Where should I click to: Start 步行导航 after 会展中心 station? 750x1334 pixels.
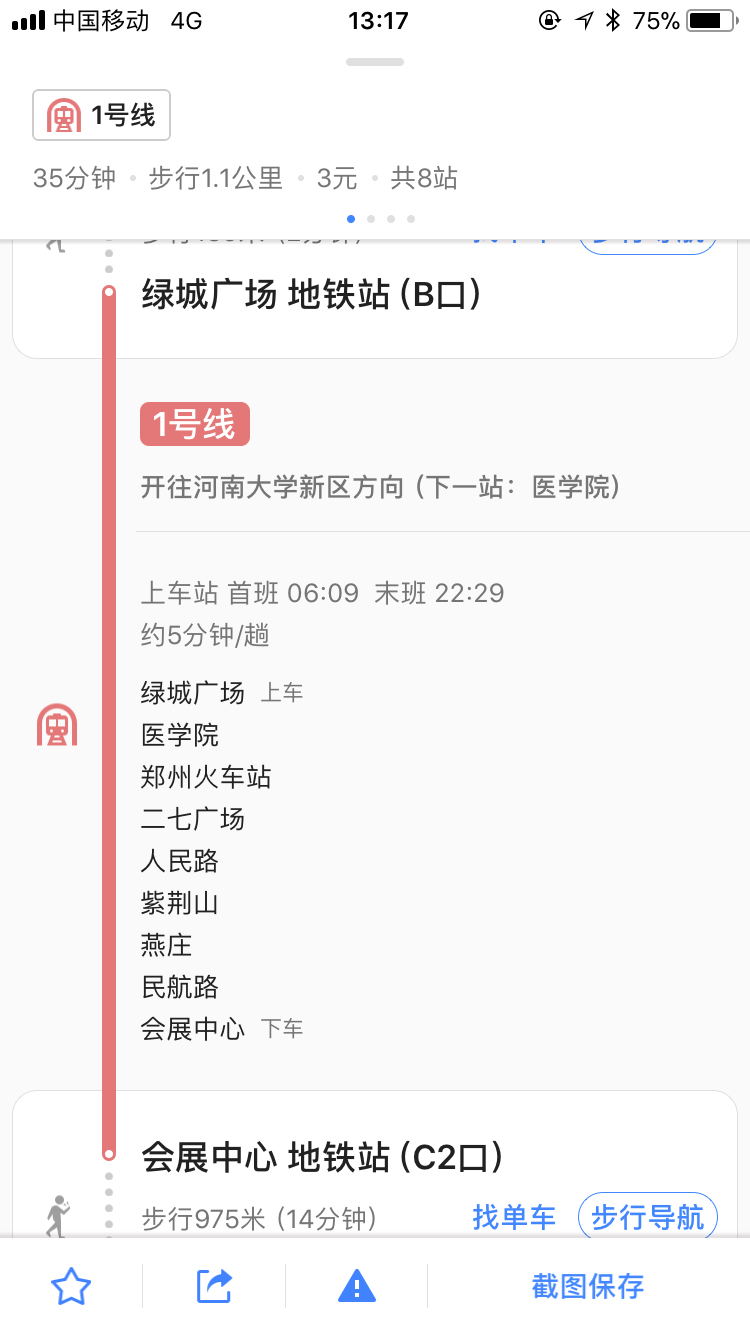[648, 1217]
